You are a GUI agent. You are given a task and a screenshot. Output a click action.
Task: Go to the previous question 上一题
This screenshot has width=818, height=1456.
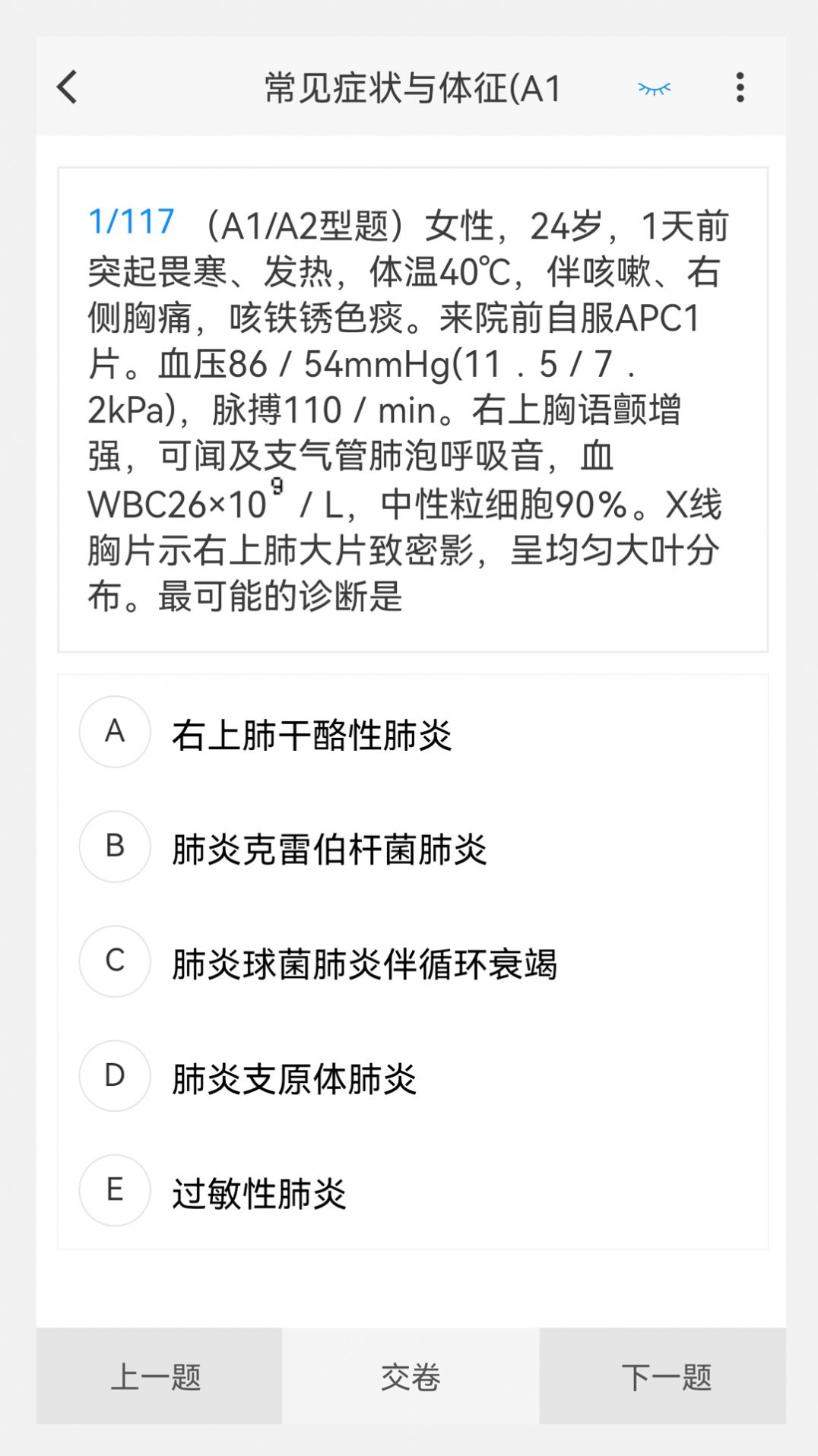click(158, 1376)
